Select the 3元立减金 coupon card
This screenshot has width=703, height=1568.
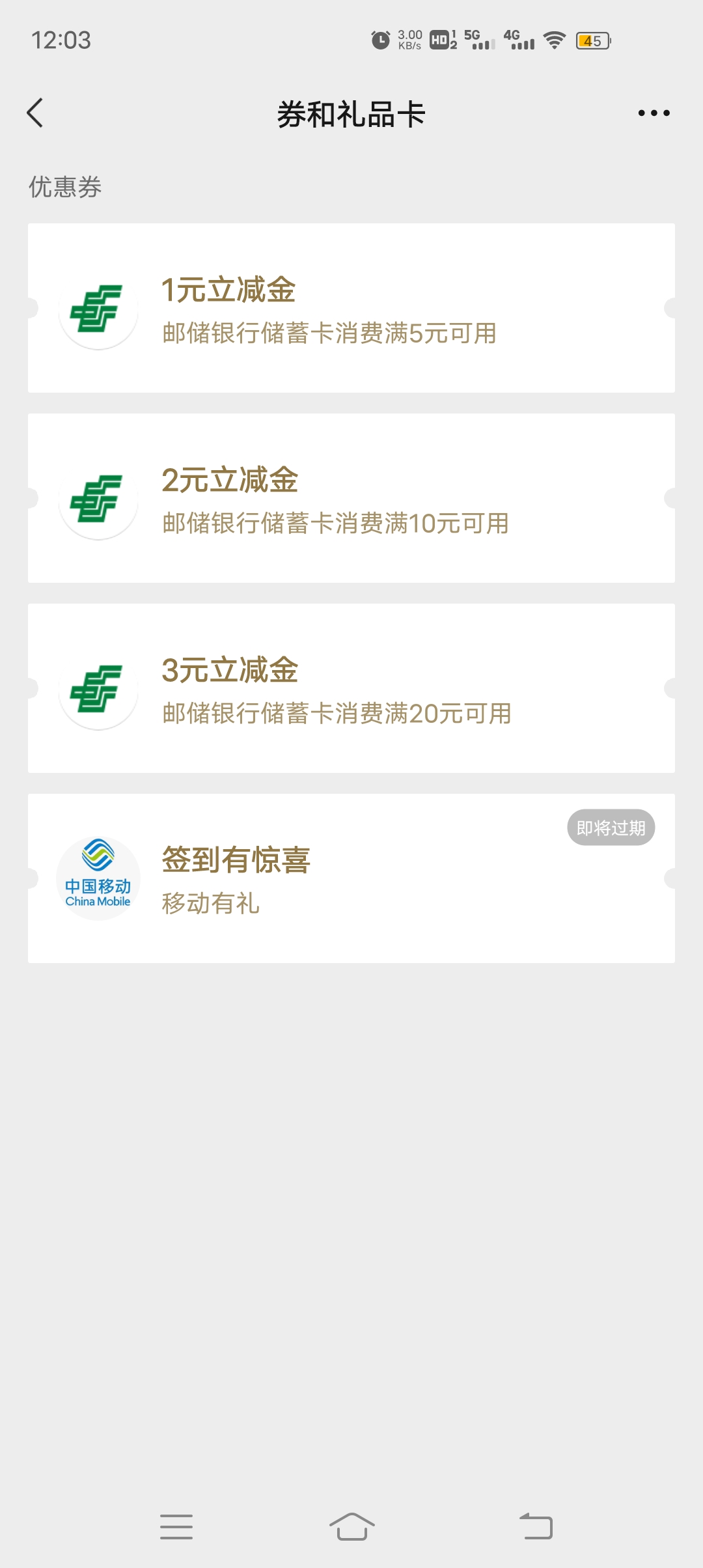click(351, 688)
